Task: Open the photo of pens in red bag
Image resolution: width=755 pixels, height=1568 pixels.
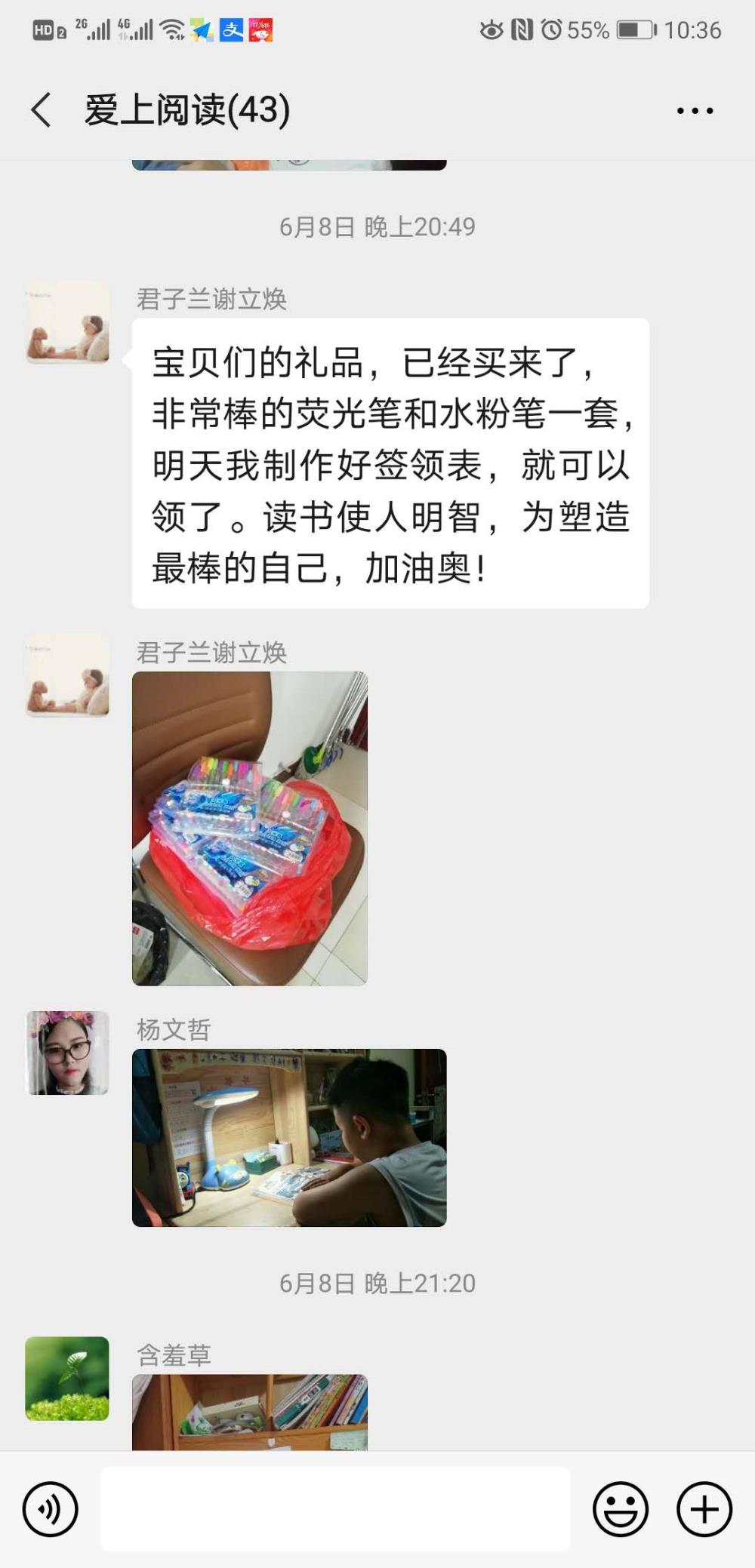Action: pos(250,829)
